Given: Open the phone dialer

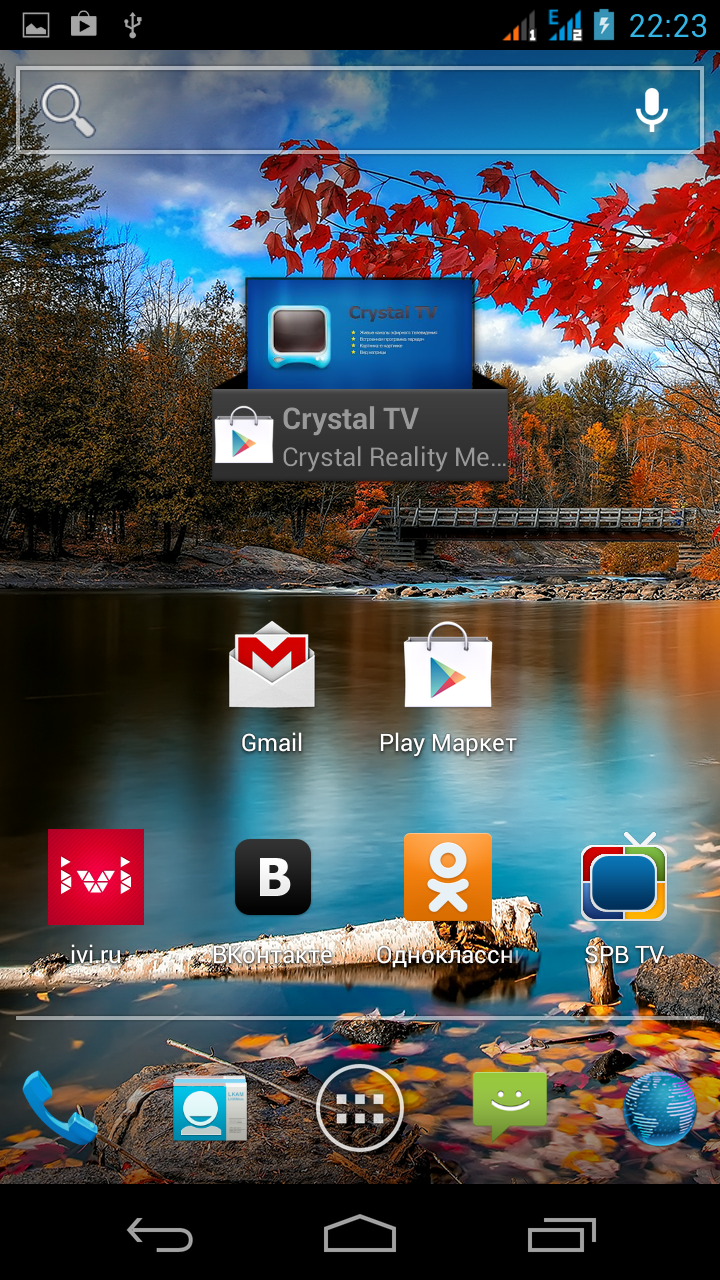Looking at the screenshot, I should coord(58,1107).
